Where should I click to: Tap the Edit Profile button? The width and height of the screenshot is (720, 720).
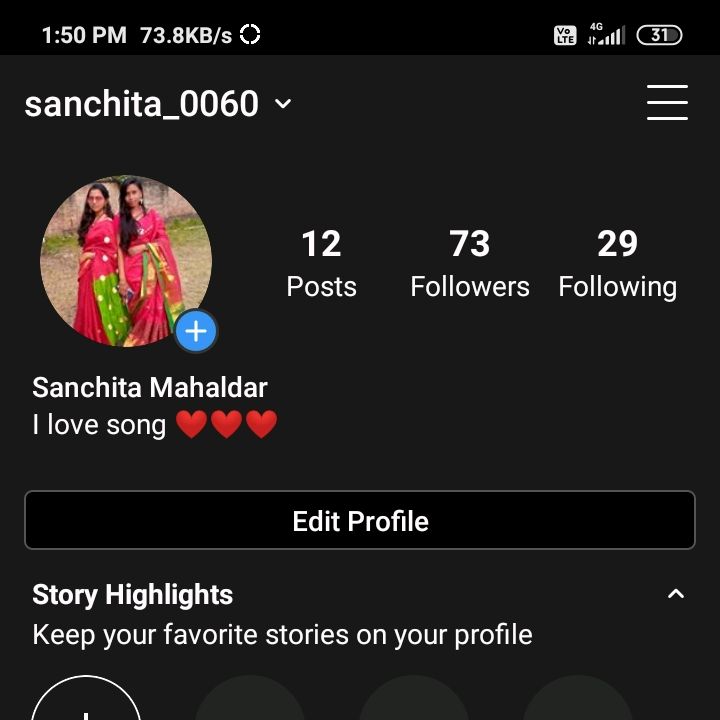[360, 520]
